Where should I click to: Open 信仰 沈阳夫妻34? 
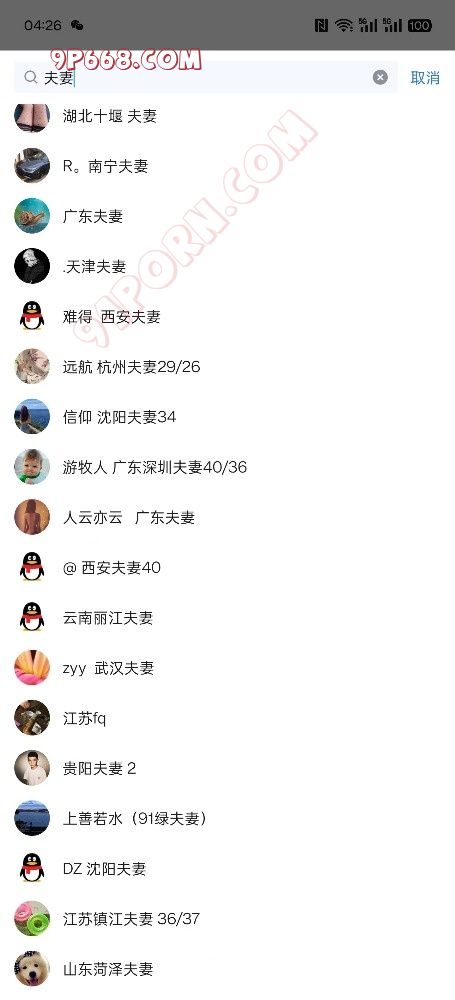(227, 417)
